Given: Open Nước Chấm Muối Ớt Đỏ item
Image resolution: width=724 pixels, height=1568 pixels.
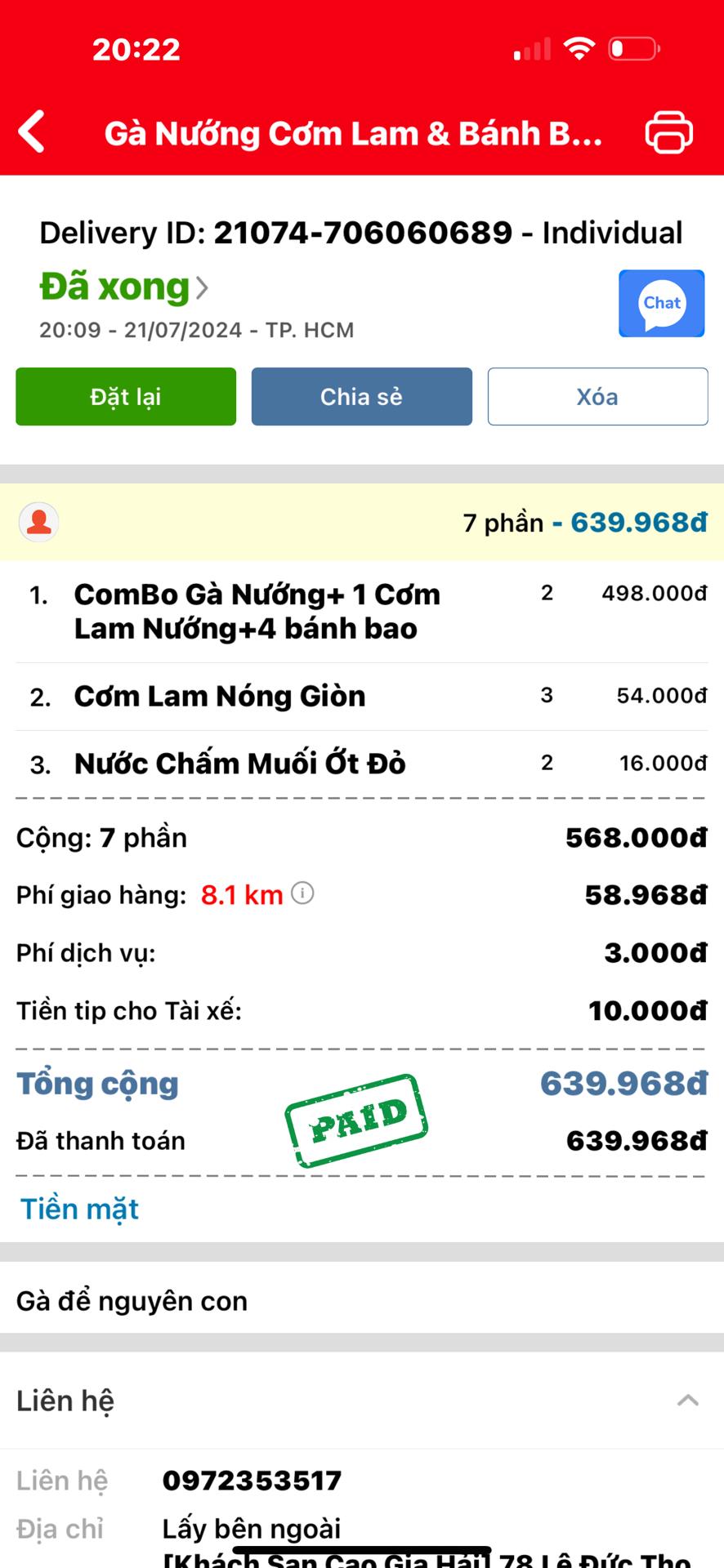Looking at the screenshot, I should (x=239, y=764).
